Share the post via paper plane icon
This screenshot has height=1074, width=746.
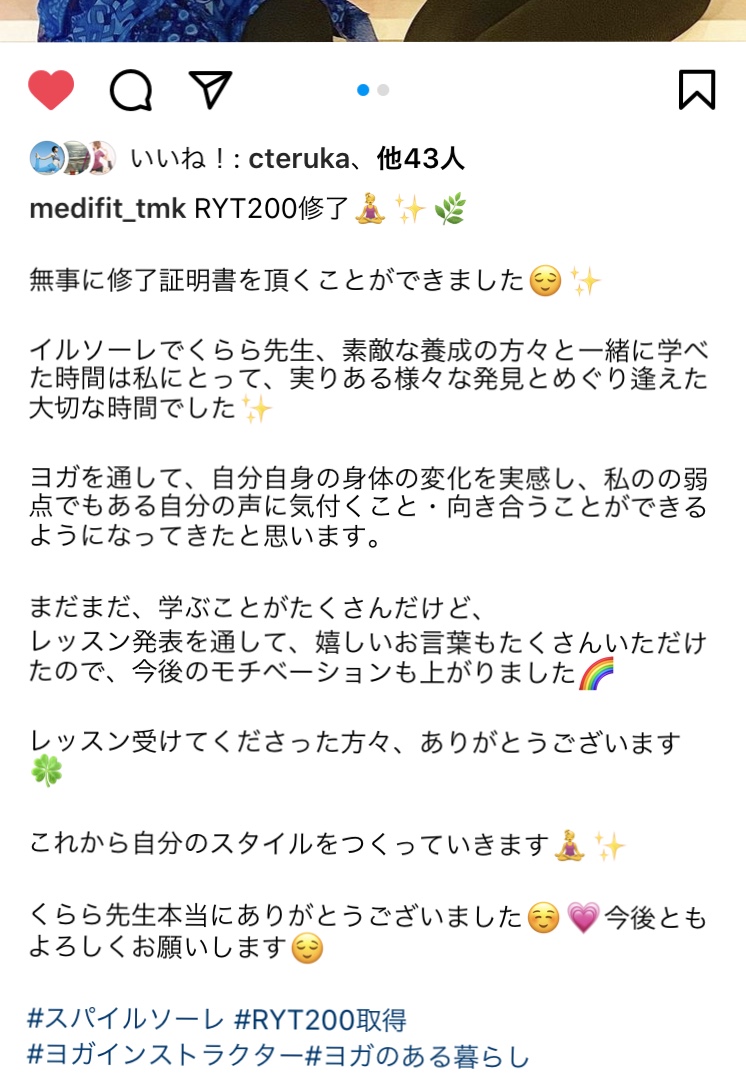pyautogui.click(x=210, y=89)
